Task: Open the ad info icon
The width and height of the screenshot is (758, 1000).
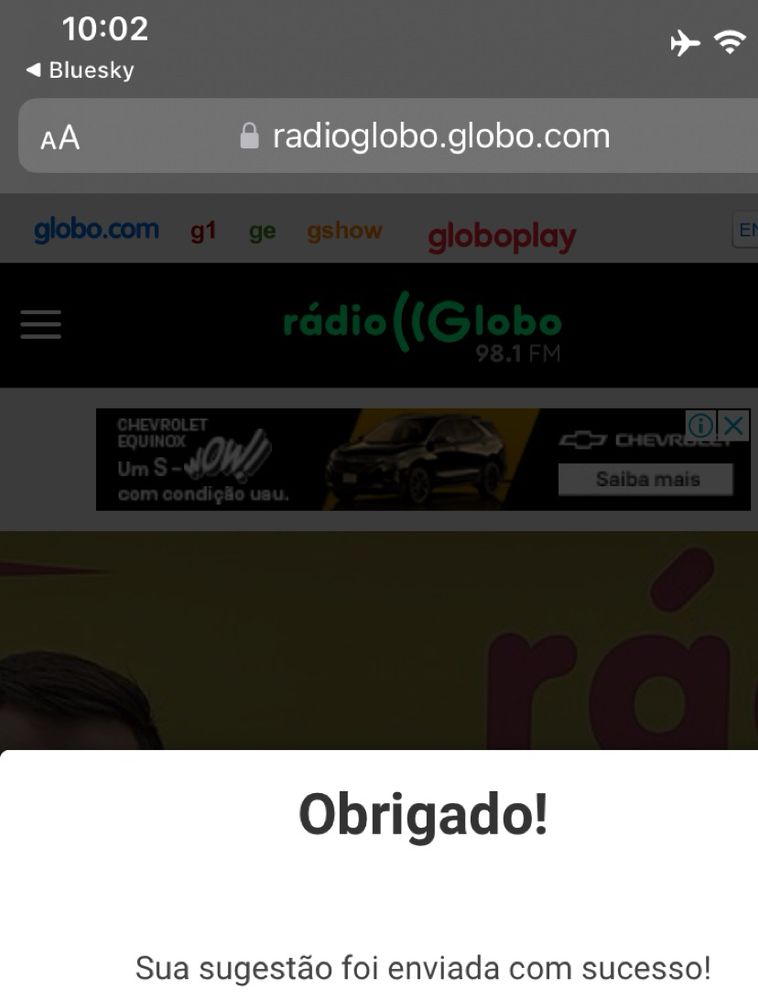Action: point(702,425)
